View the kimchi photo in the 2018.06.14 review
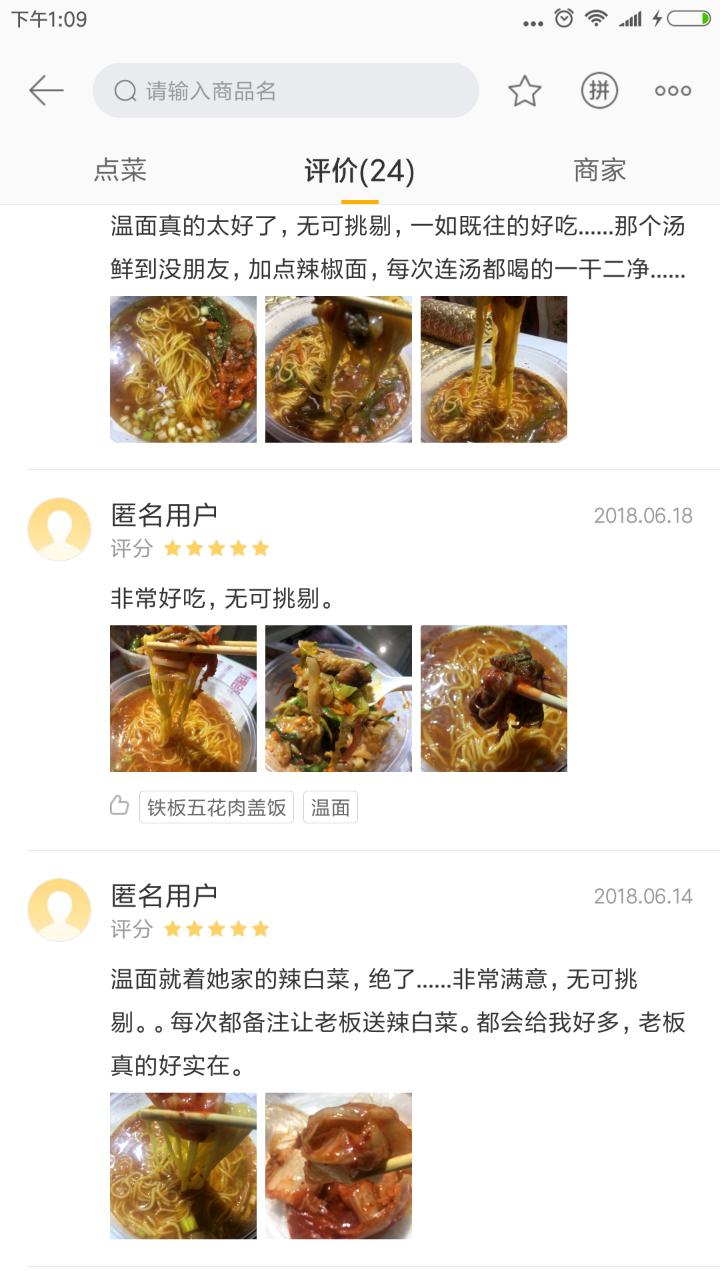Viewport: 720px width, 1280px height. tap(338, 1166)
